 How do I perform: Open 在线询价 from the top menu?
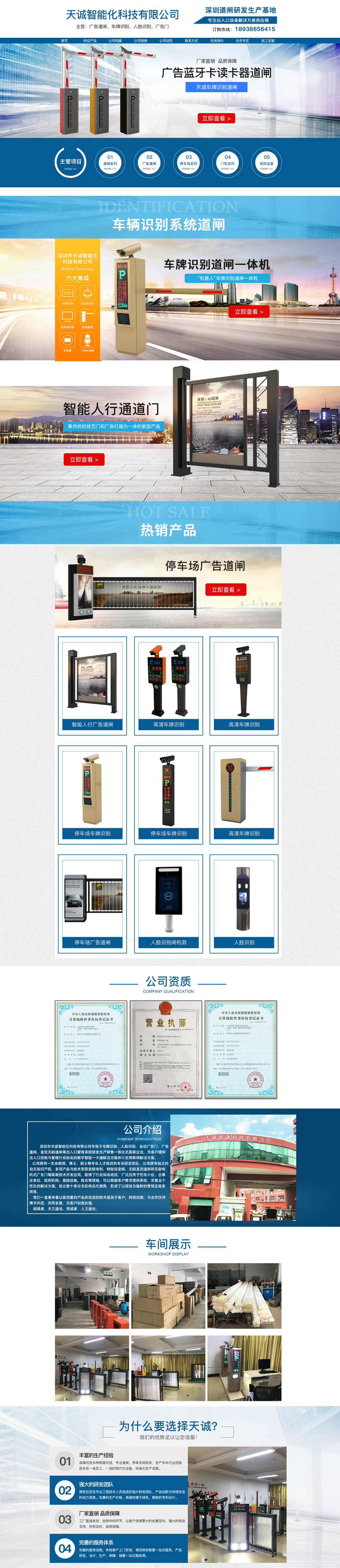tap(217, 41)
